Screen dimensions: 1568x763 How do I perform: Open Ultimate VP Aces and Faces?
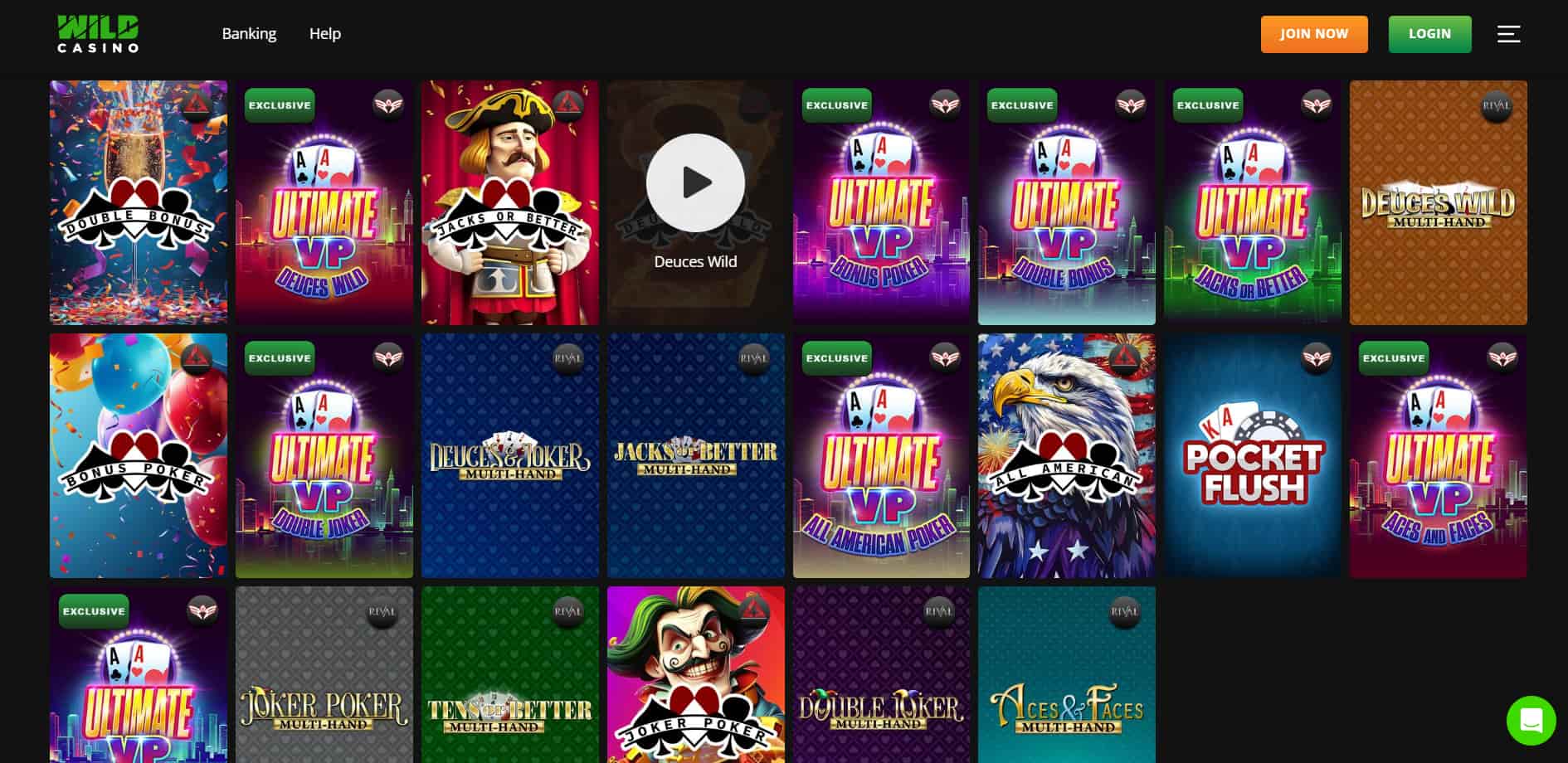pyautogui.click(x=1438, y=455)
